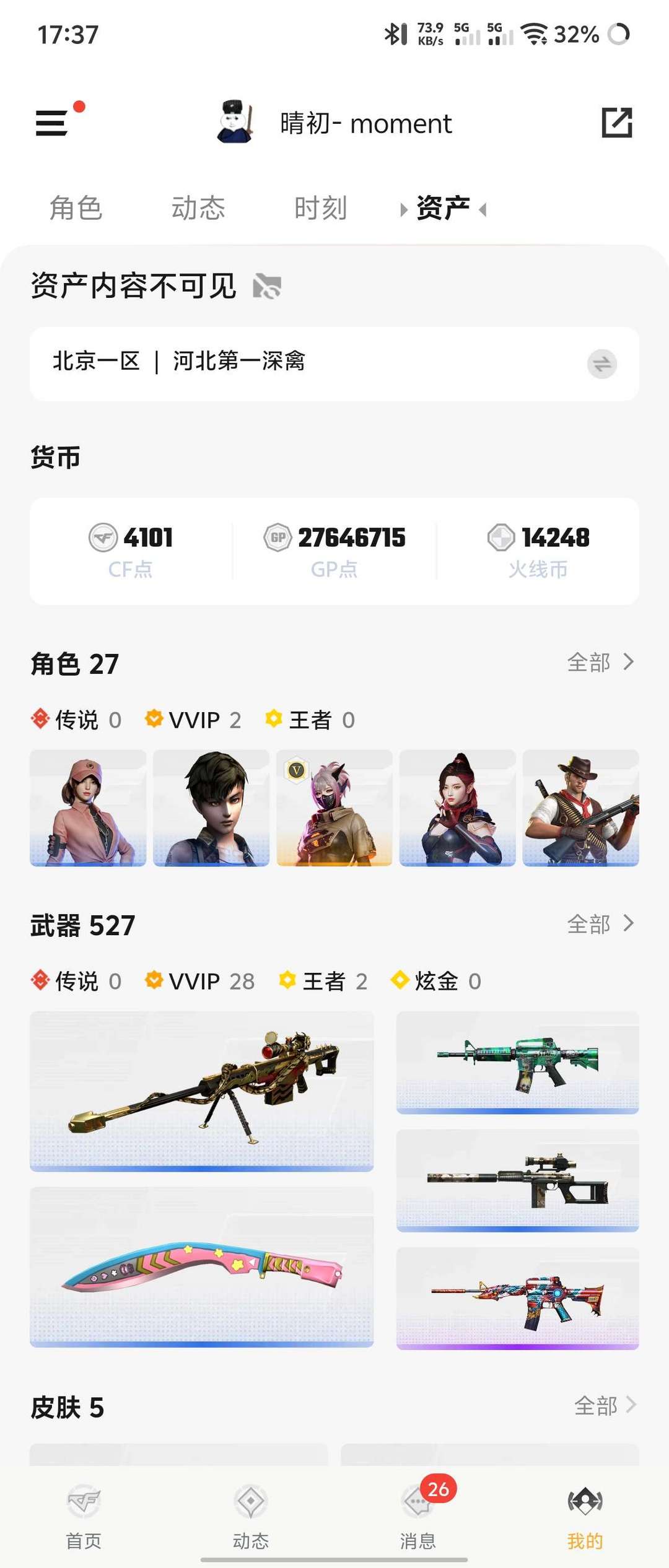Image resolution: width=669 pixels, height=1568 pixels.
Task: Open the golden sniper rifle weapon
Action: [x=201, y=1091]
